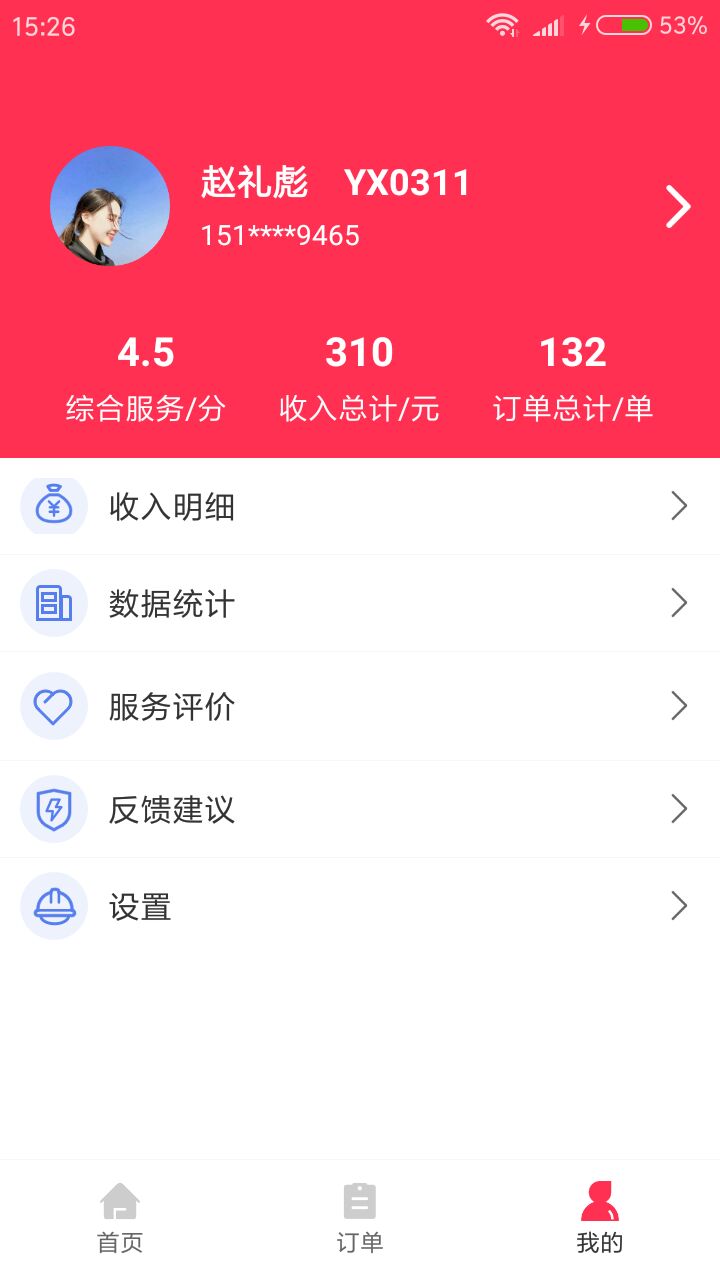Click the heart-shaped 服务评价 icon

coord(54,706)
